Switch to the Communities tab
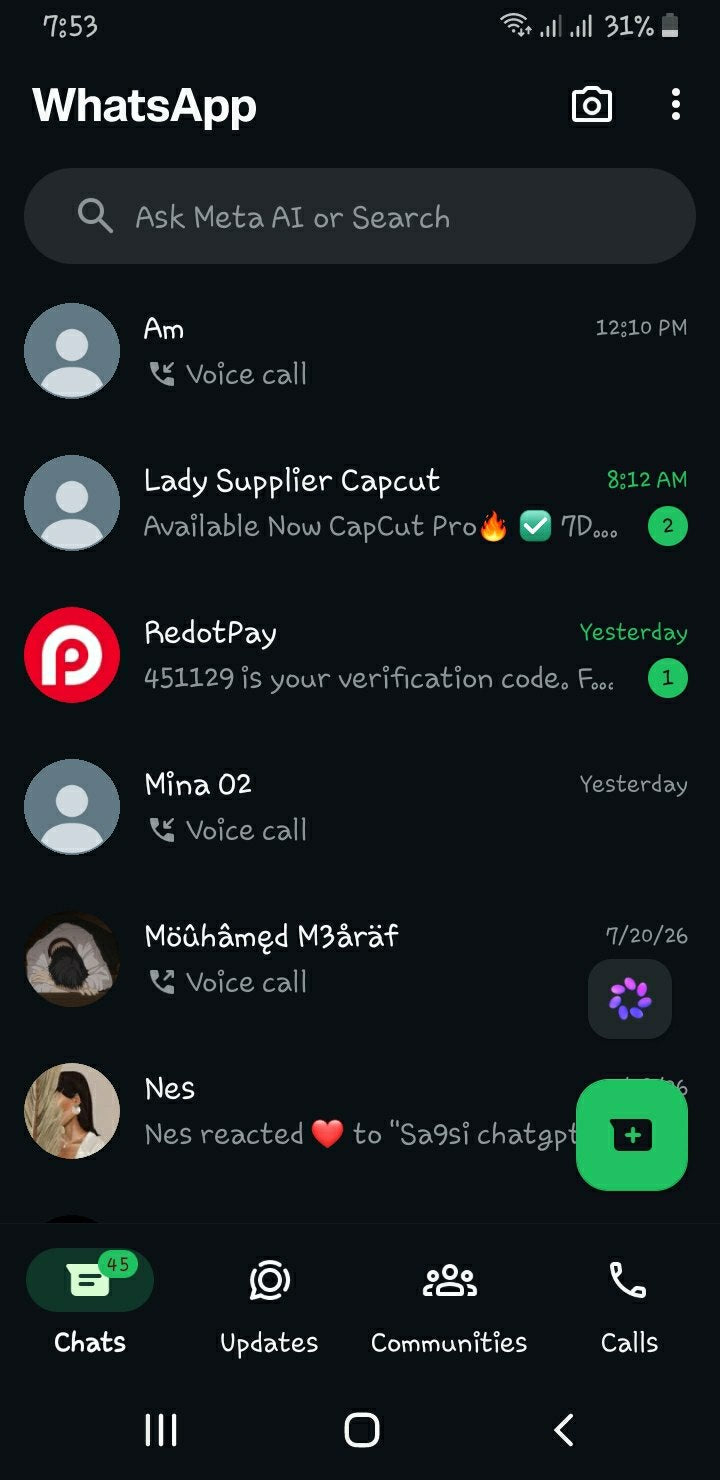Screen dimensions: 720x1480 449,1303
